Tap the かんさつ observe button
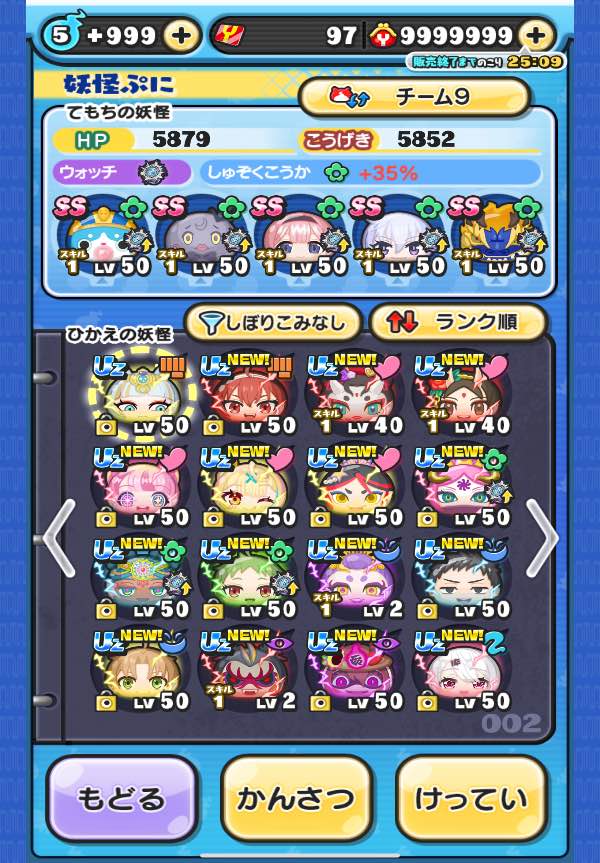The image size is (600, 863). [296, 798]
